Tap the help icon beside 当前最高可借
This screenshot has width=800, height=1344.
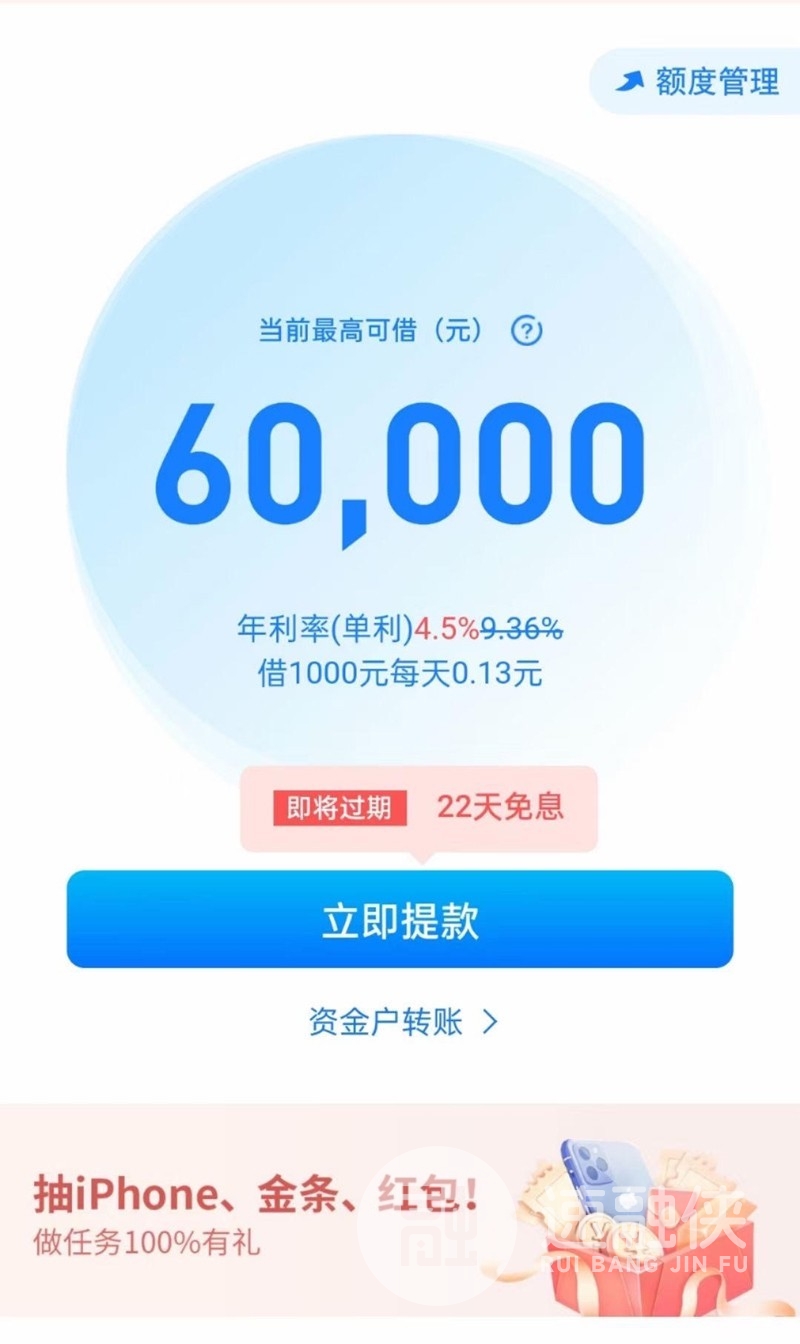tap(526, 331)
